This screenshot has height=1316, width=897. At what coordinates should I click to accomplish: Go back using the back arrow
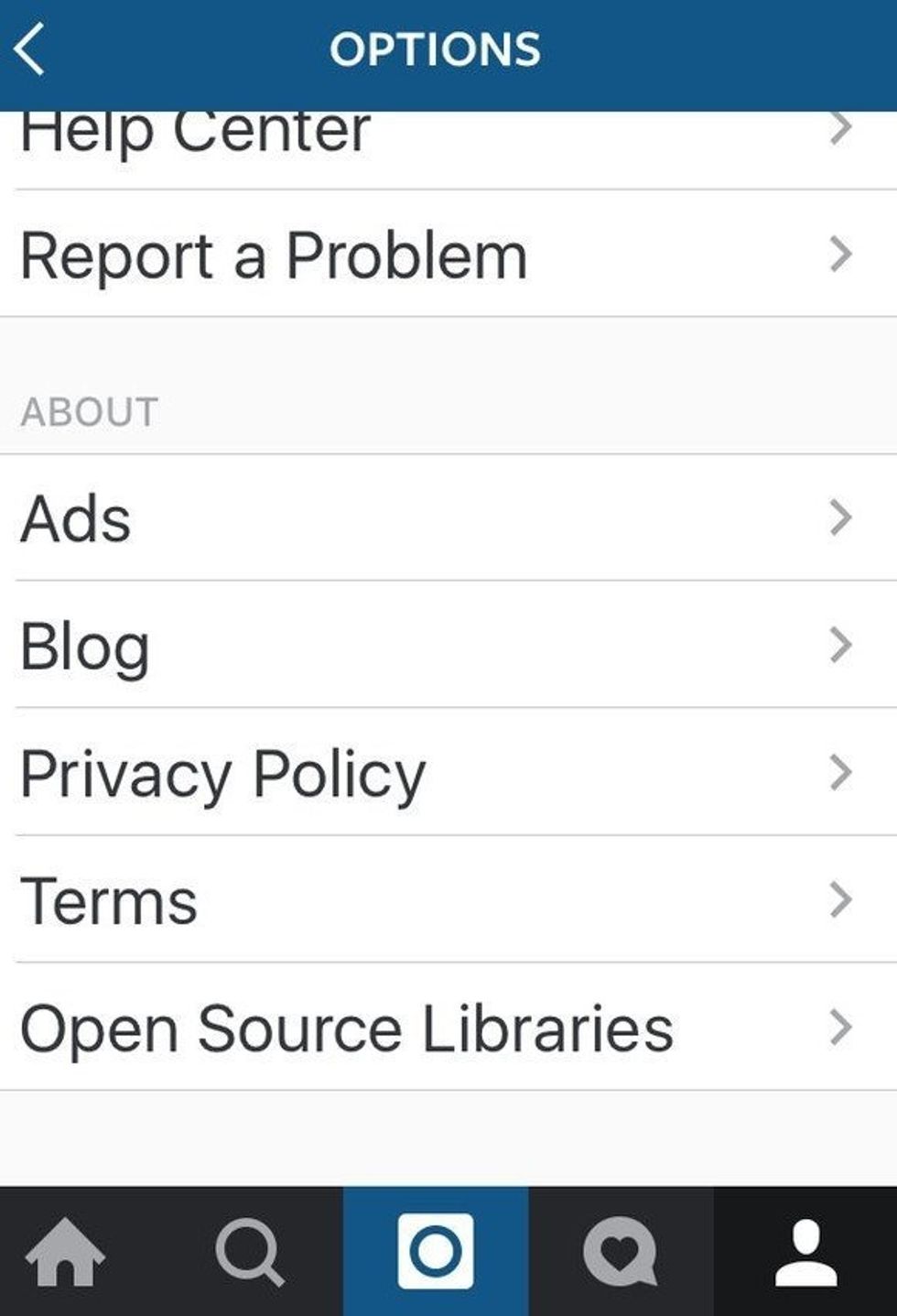(30, 47)
